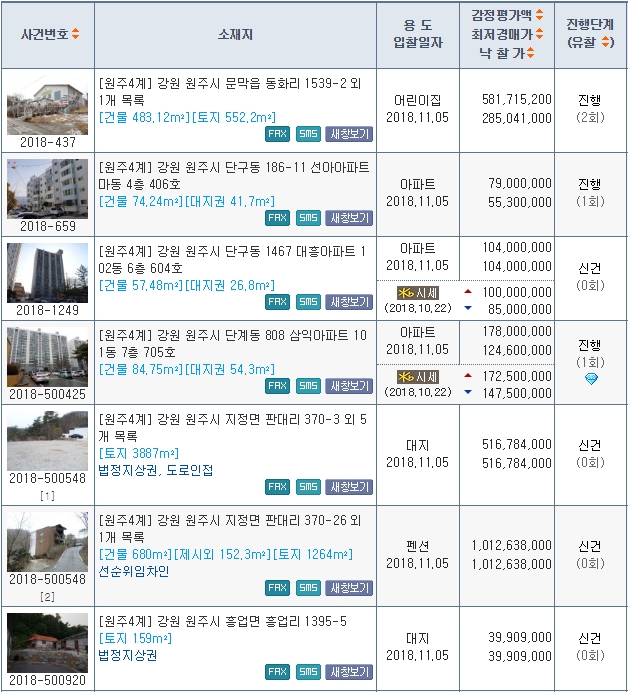Tap FAX for 삼익아파트 705호
Image resolution: width=628 pixels, height=692 pixels.
point(277,386)
